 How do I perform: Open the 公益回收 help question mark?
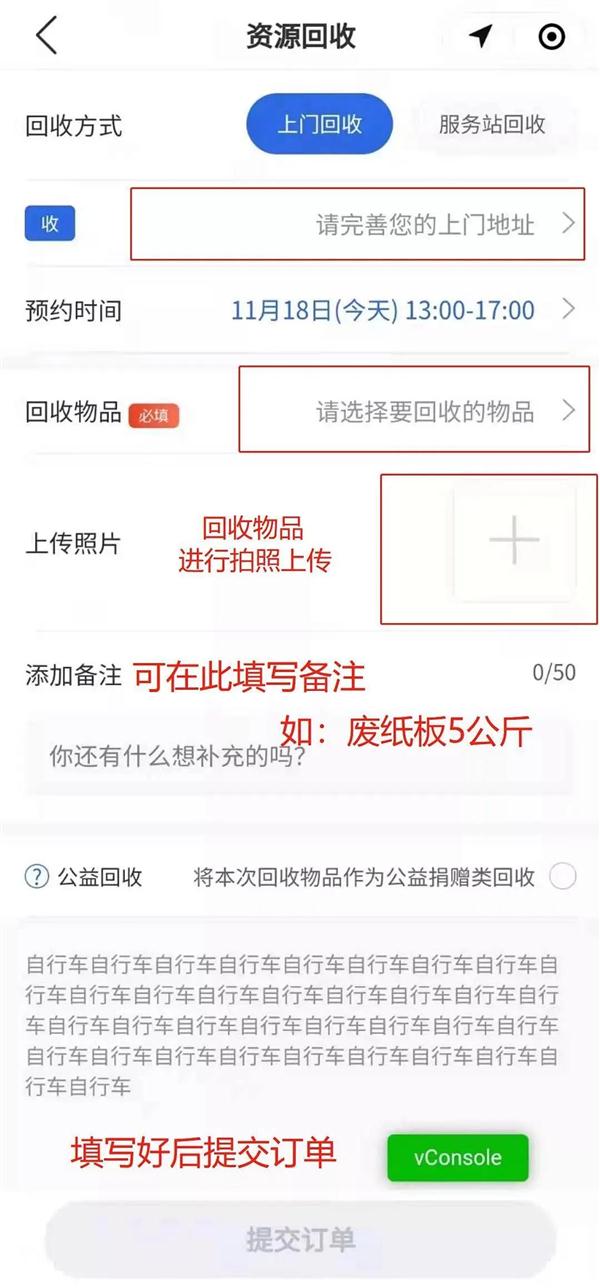pos(36,878)
